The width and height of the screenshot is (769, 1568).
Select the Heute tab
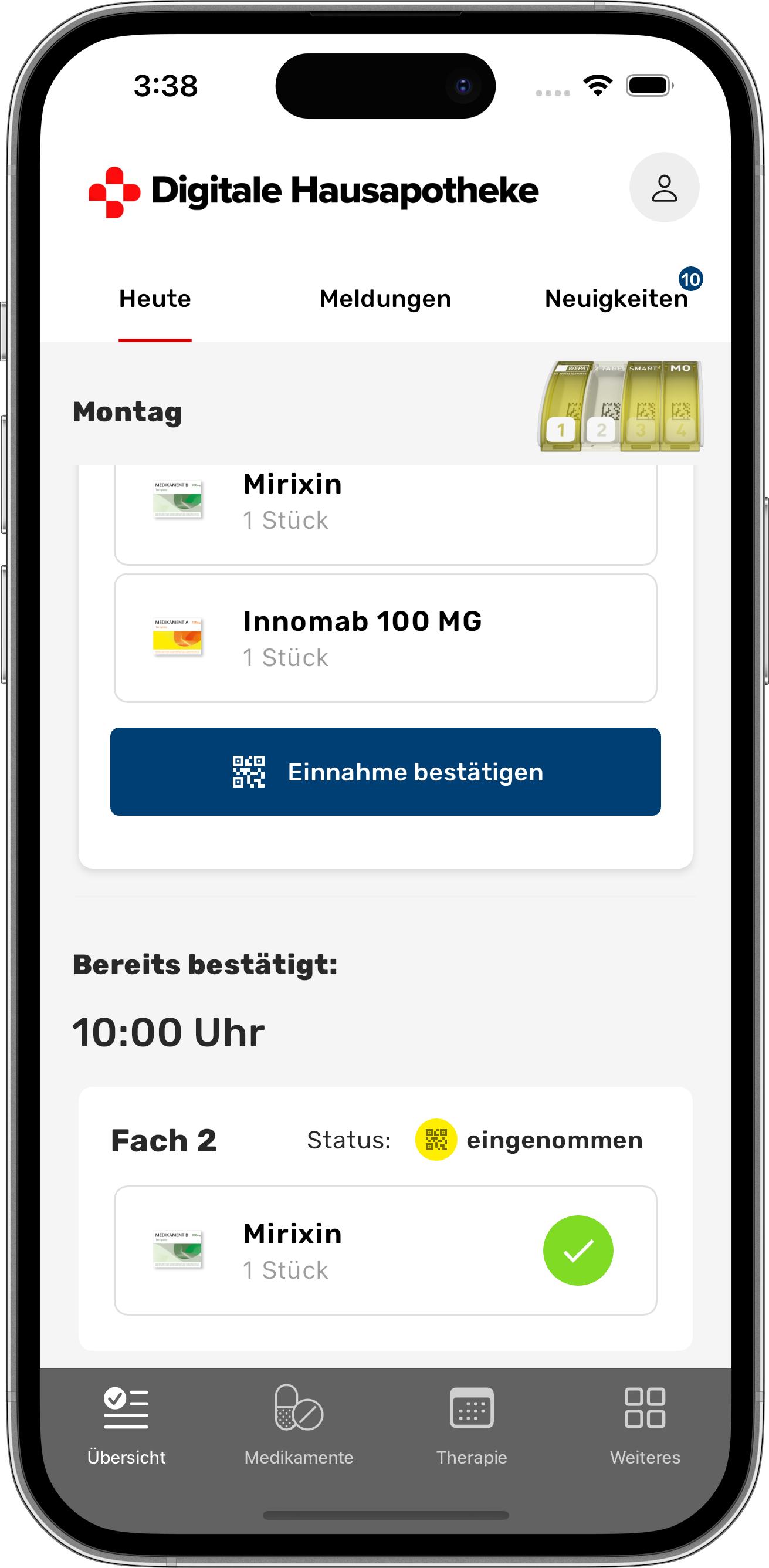pyautogui.click(x=155, y=299)
